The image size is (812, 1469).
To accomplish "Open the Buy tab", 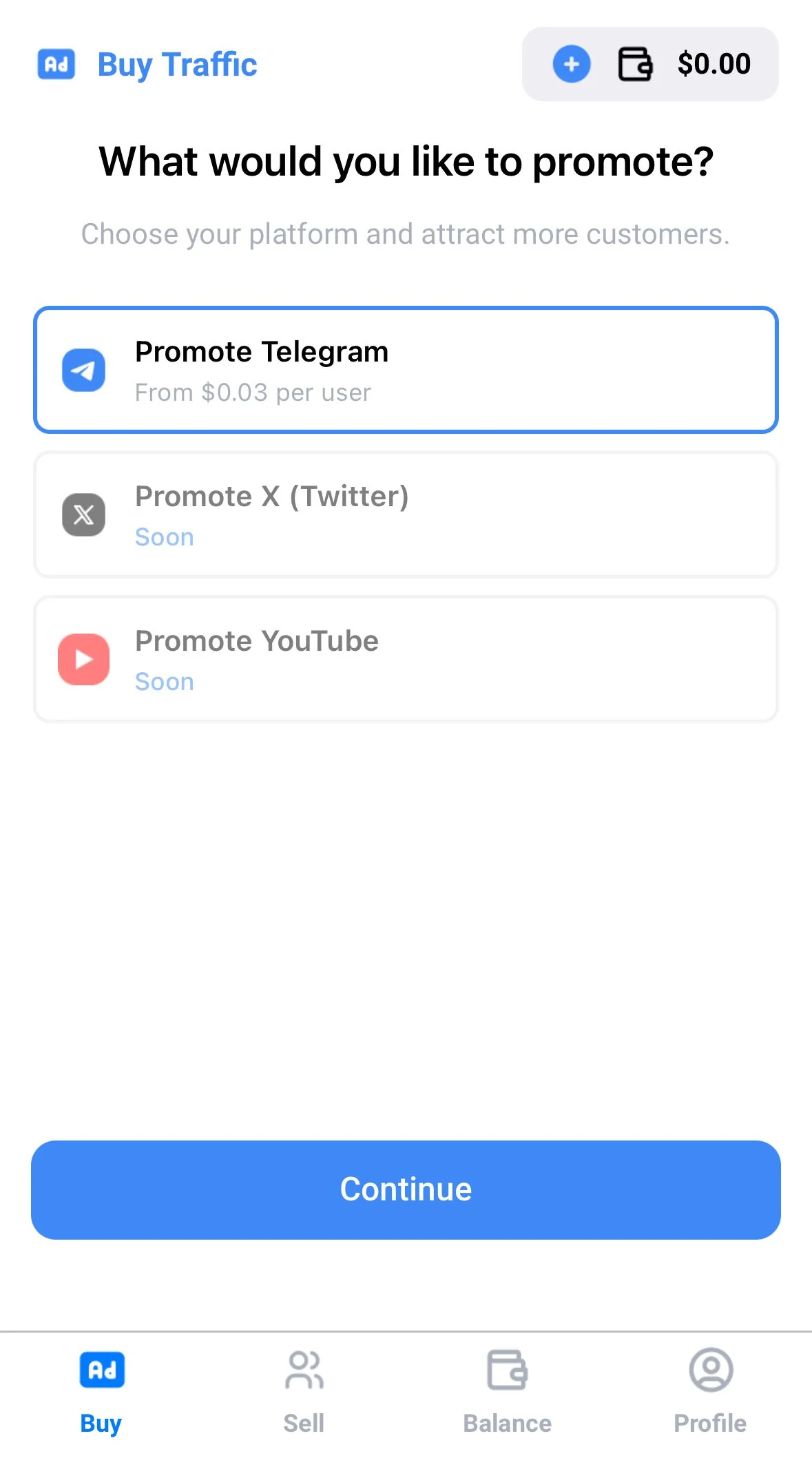I will coord(101,1392).
